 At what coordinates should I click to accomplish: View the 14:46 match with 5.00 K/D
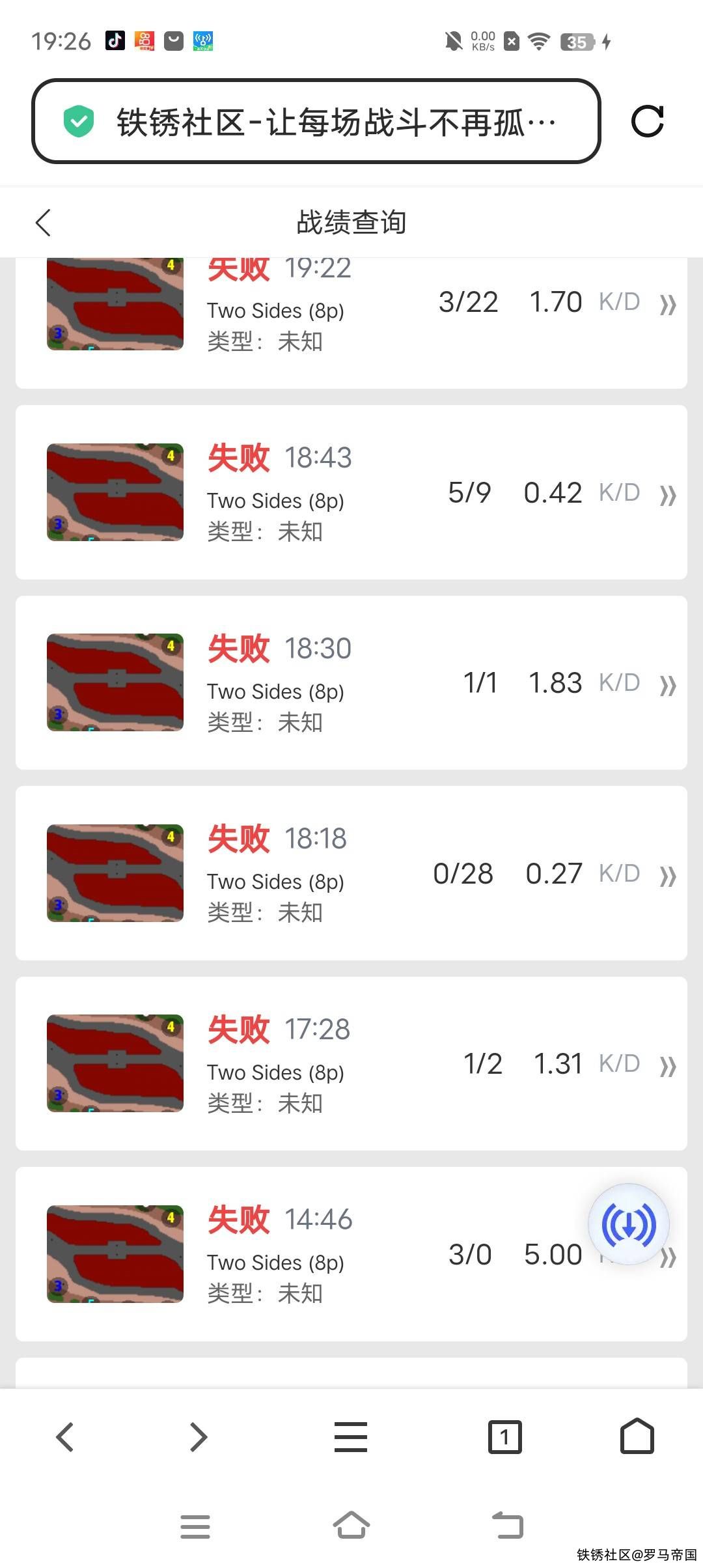pyautogui.click(x=351, y=1254)
